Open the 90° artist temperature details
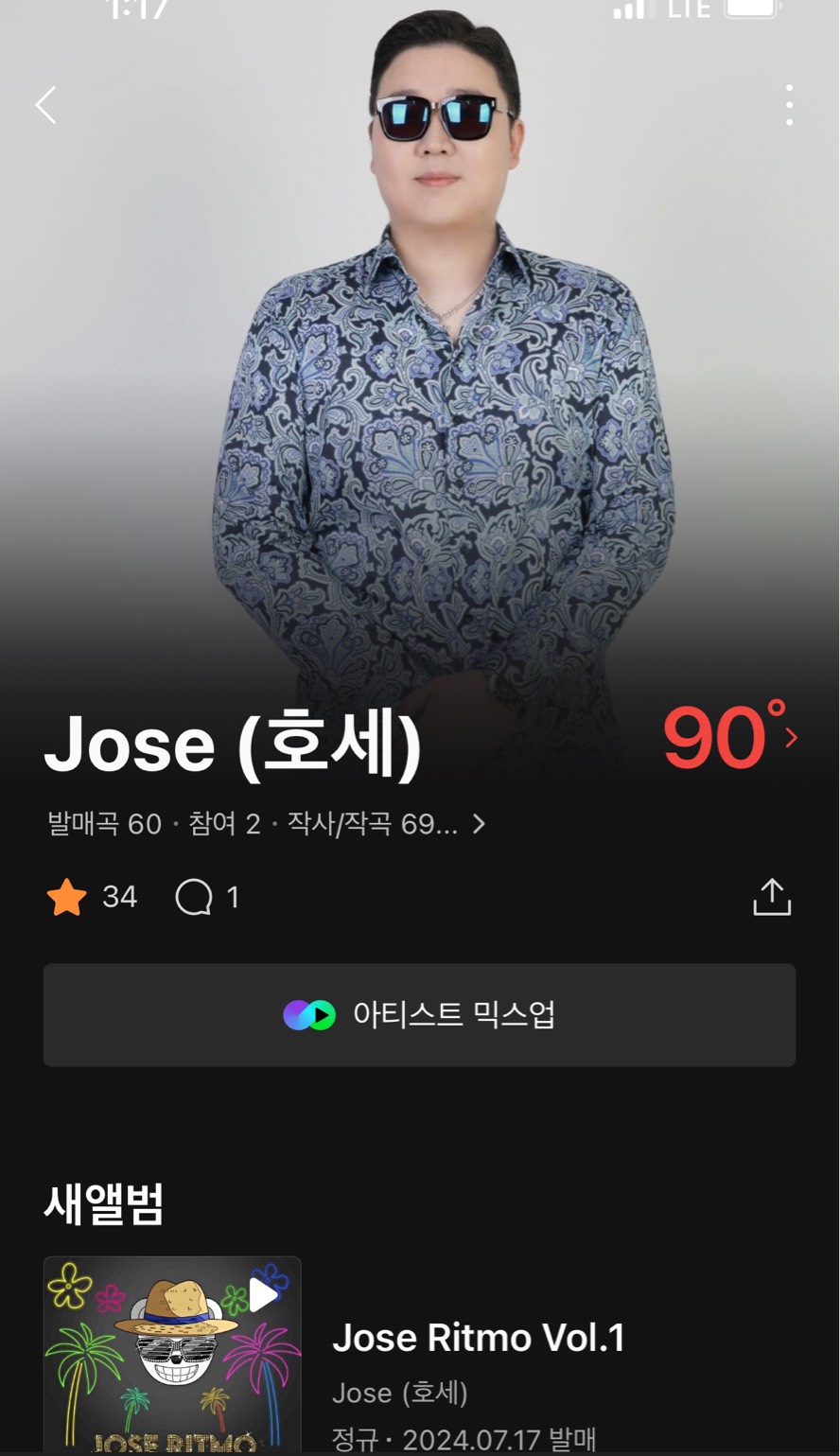The height and width of the screenshot is (1456, 840). 729,739
